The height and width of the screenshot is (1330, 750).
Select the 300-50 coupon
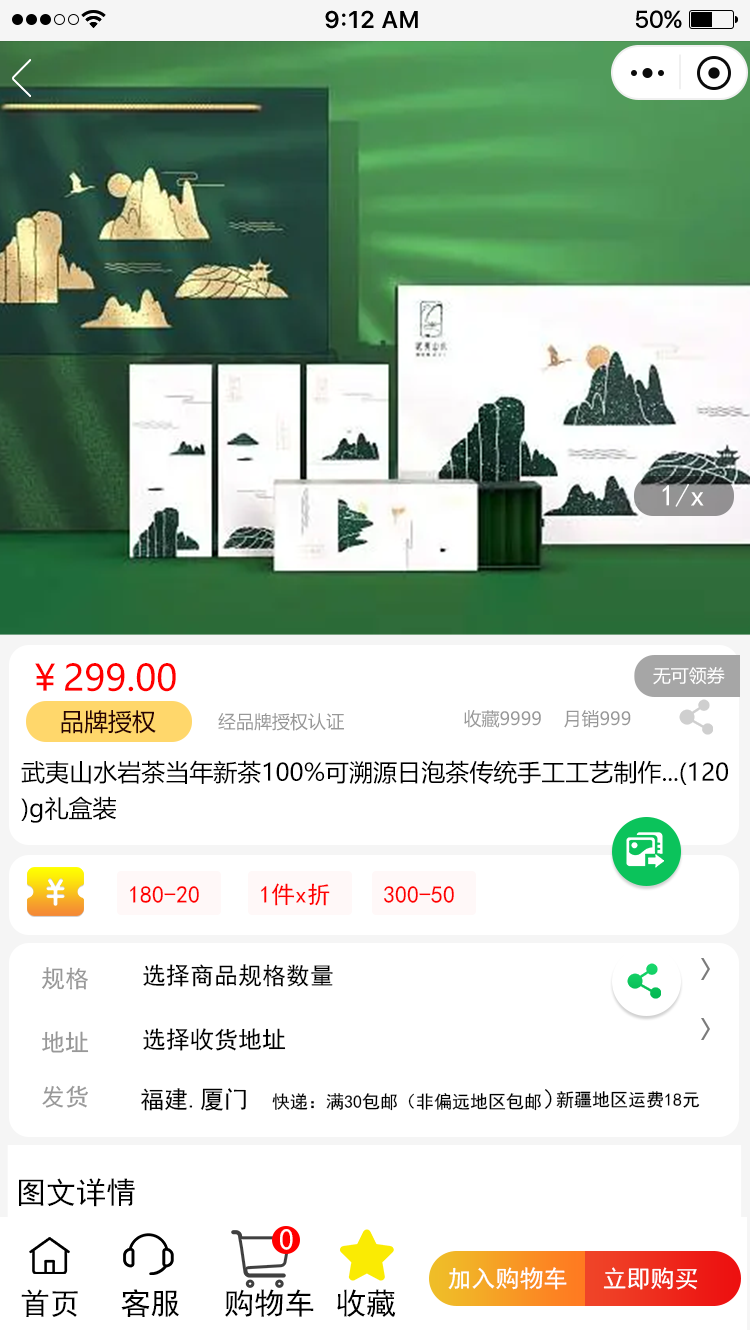click(x=419, y=894)
